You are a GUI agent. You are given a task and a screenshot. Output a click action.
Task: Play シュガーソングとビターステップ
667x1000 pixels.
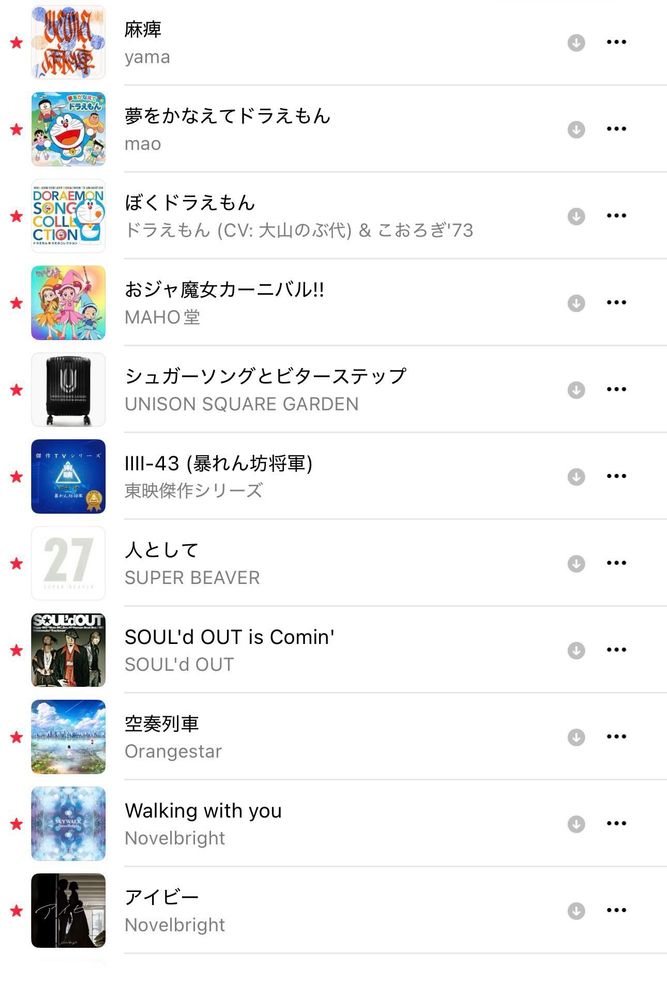tap(265, 376)
